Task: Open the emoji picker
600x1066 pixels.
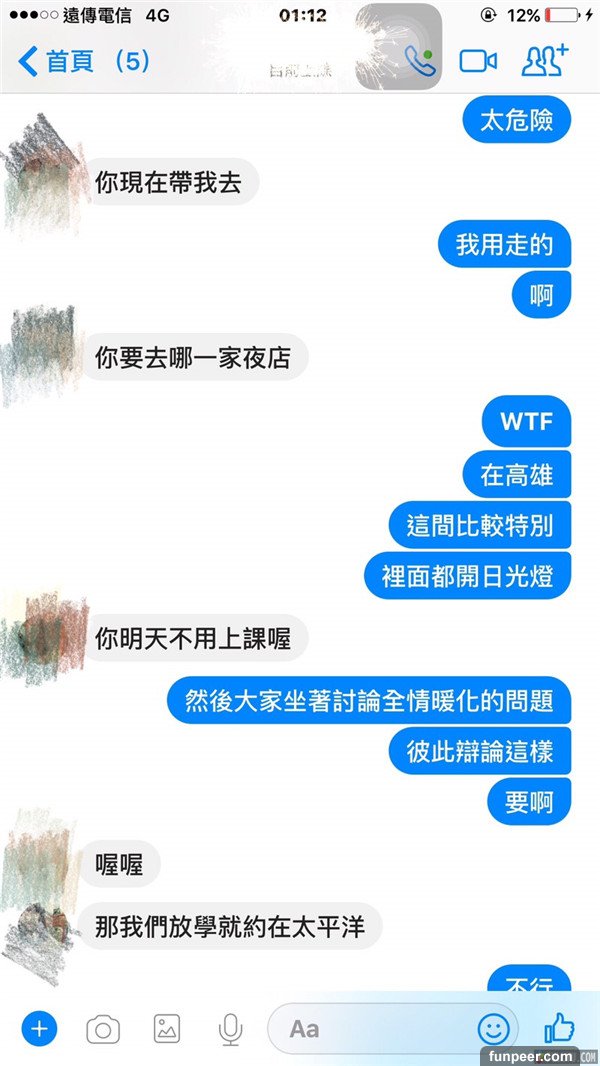Action: pyautogui.click(x=492, y=1028)
